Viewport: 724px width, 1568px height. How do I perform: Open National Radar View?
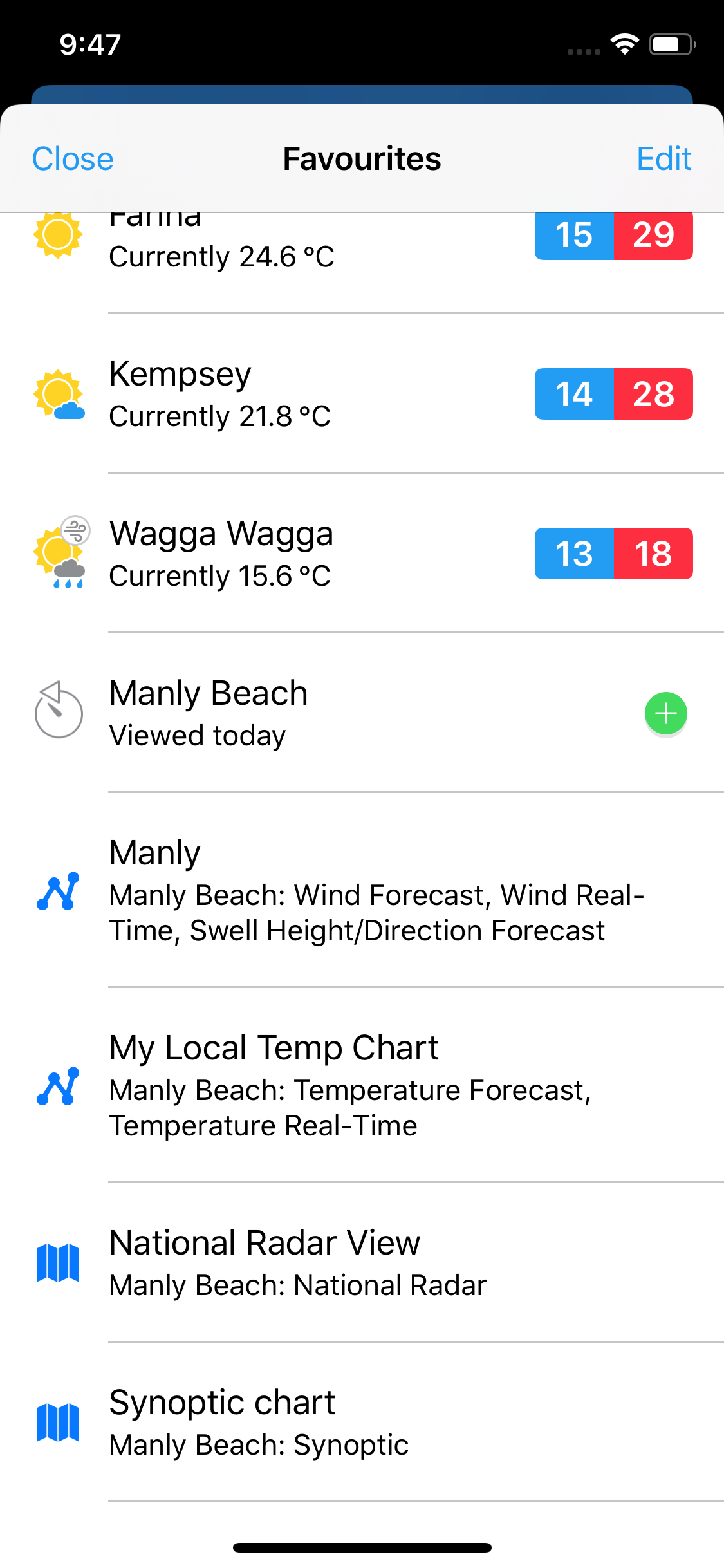[362, 1263]
